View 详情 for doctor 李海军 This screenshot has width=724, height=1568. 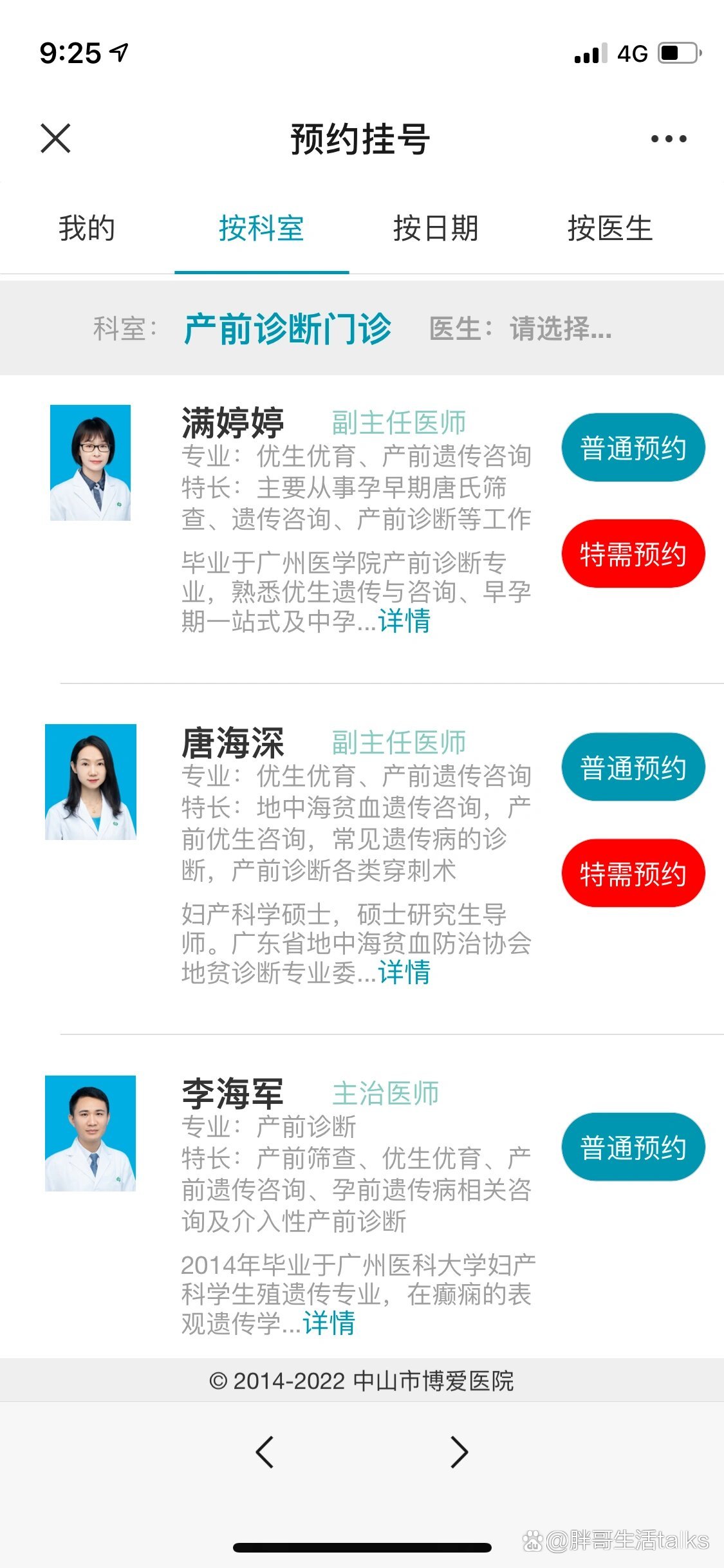(329, 1323)
